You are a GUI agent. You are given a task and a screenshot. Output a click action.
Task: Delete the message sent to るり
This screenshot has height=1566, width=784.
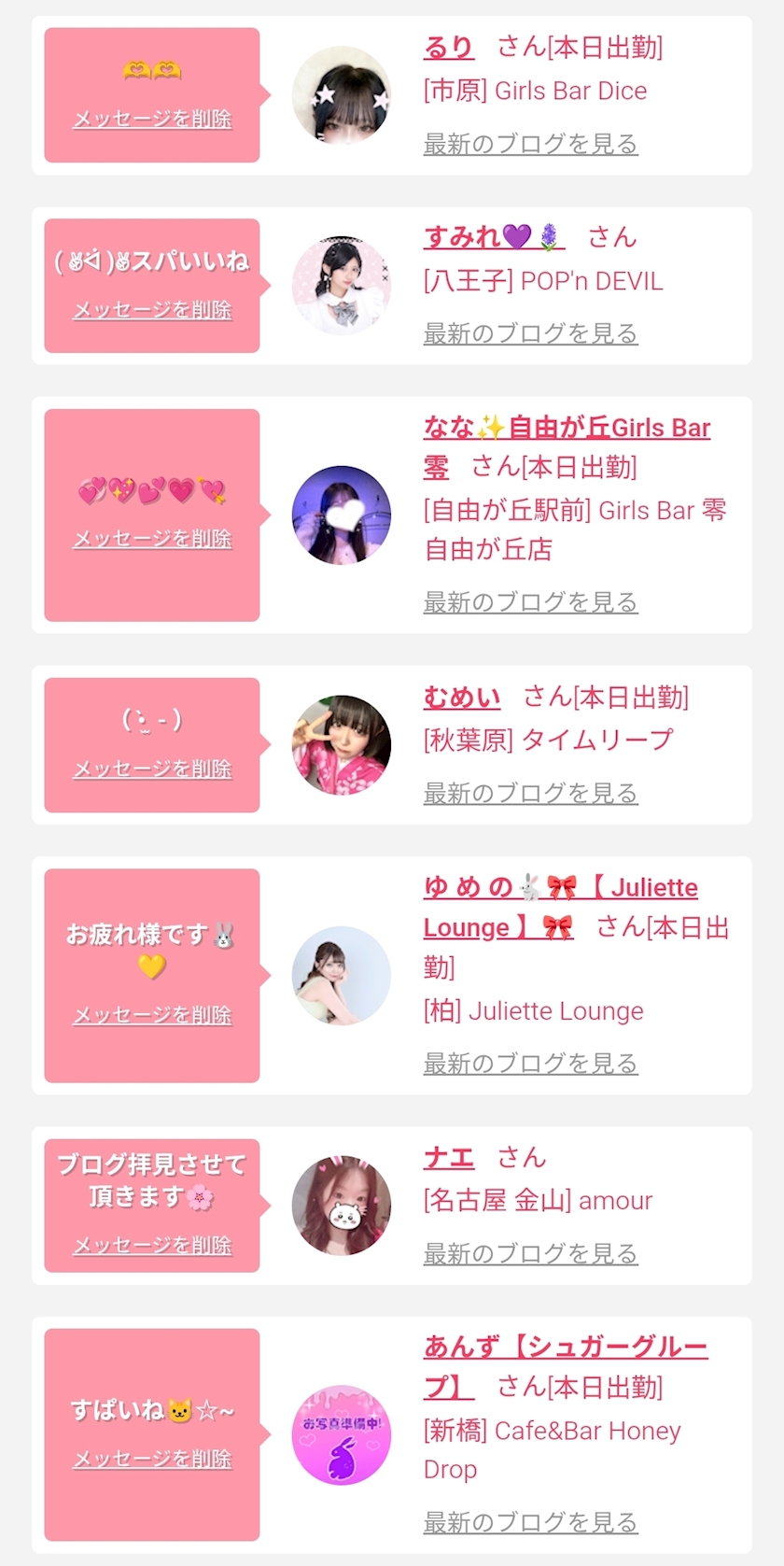pos(152,120)
